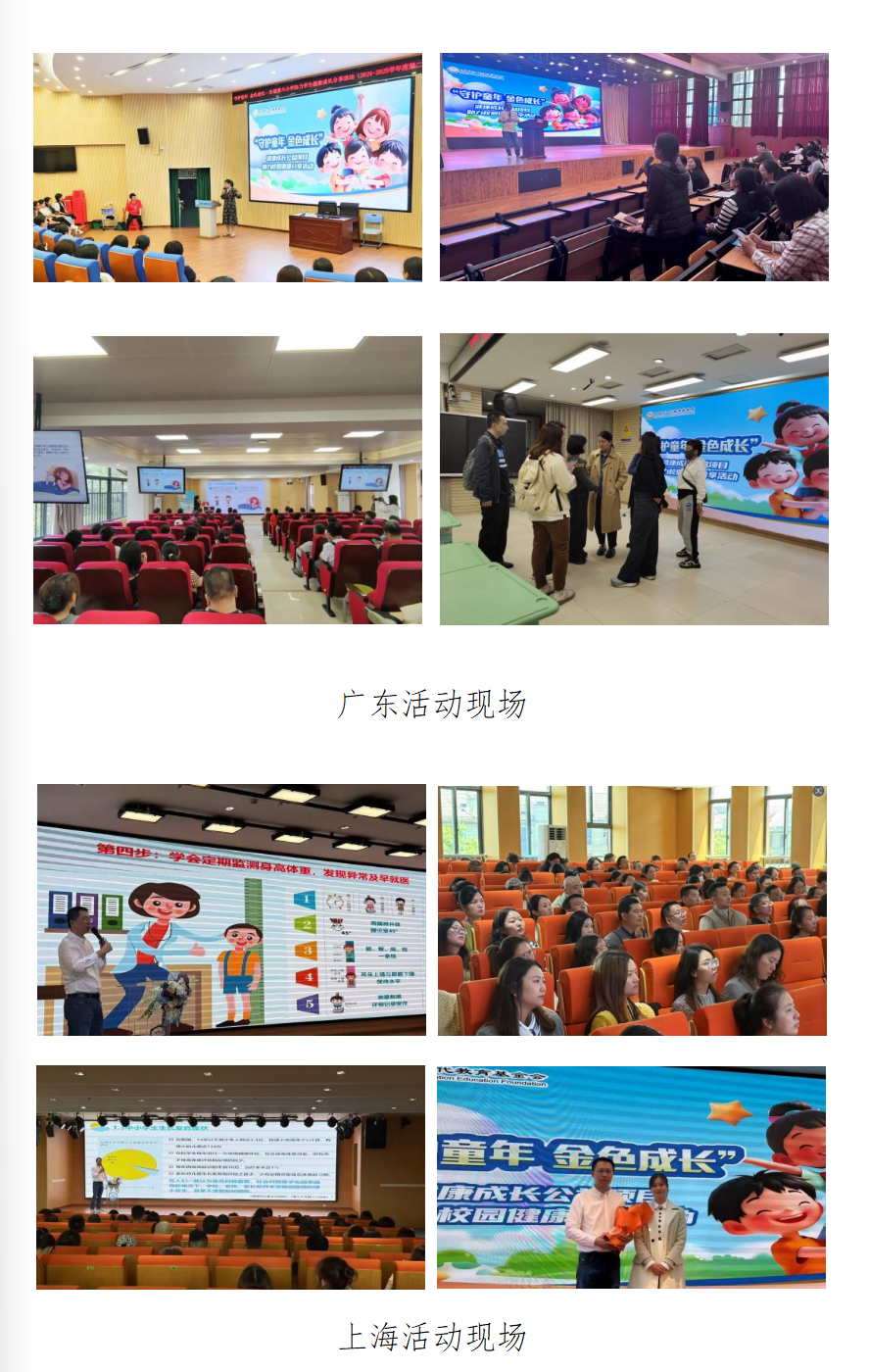Screen dimensions: 869x1372
Task: Tap the image-search icon on the seated audience photo
Action: (x=818, y=791)
